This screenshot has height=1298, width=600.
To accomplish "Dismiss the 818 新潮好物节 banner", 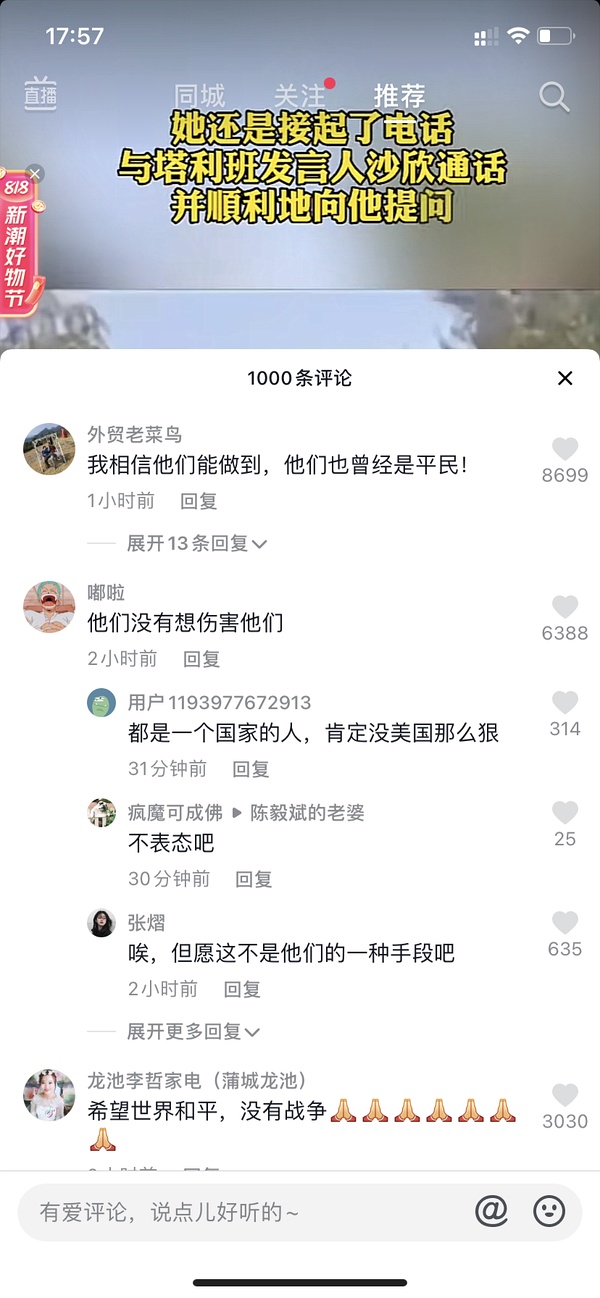I will (x=35, y=174).
